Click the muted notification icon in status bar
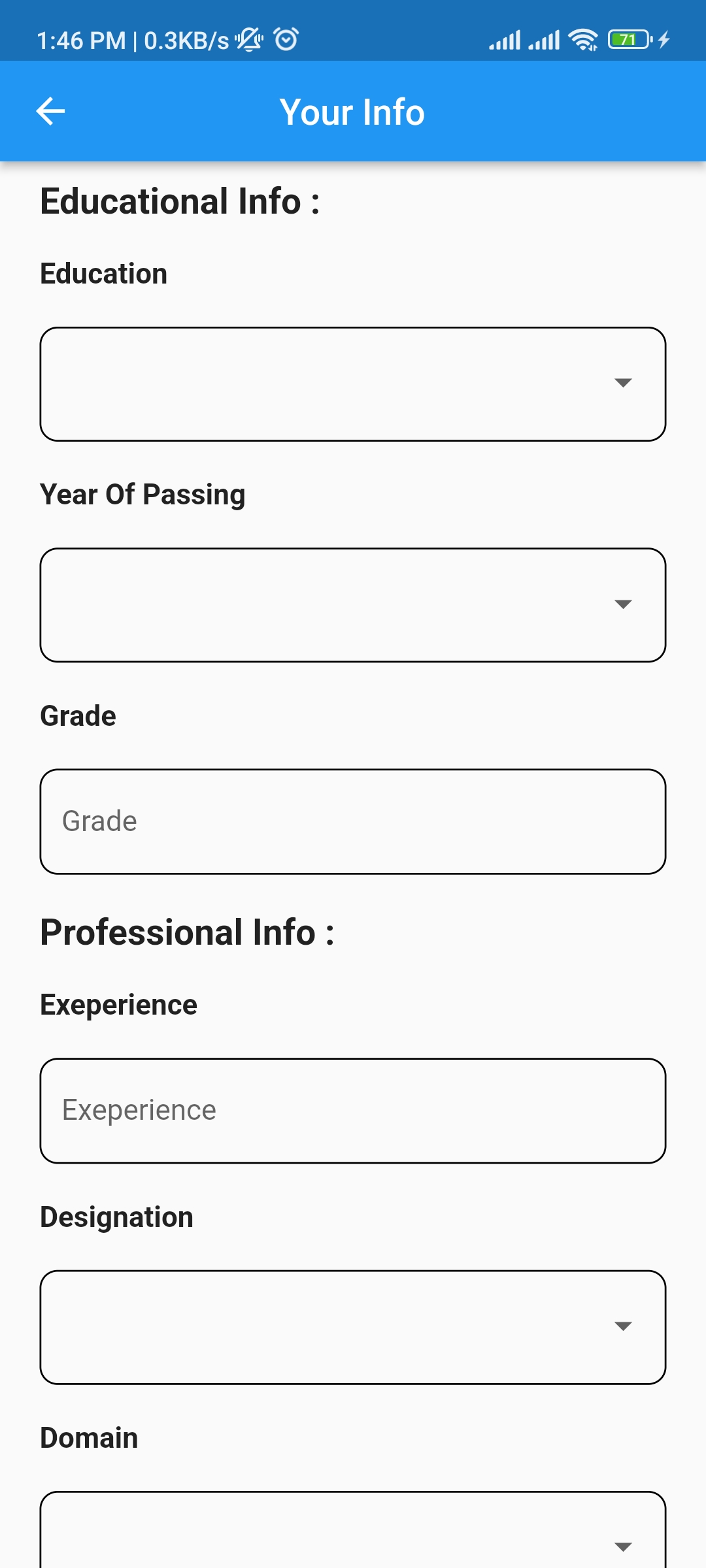The image size is (706, 1568). click(247, 41)
